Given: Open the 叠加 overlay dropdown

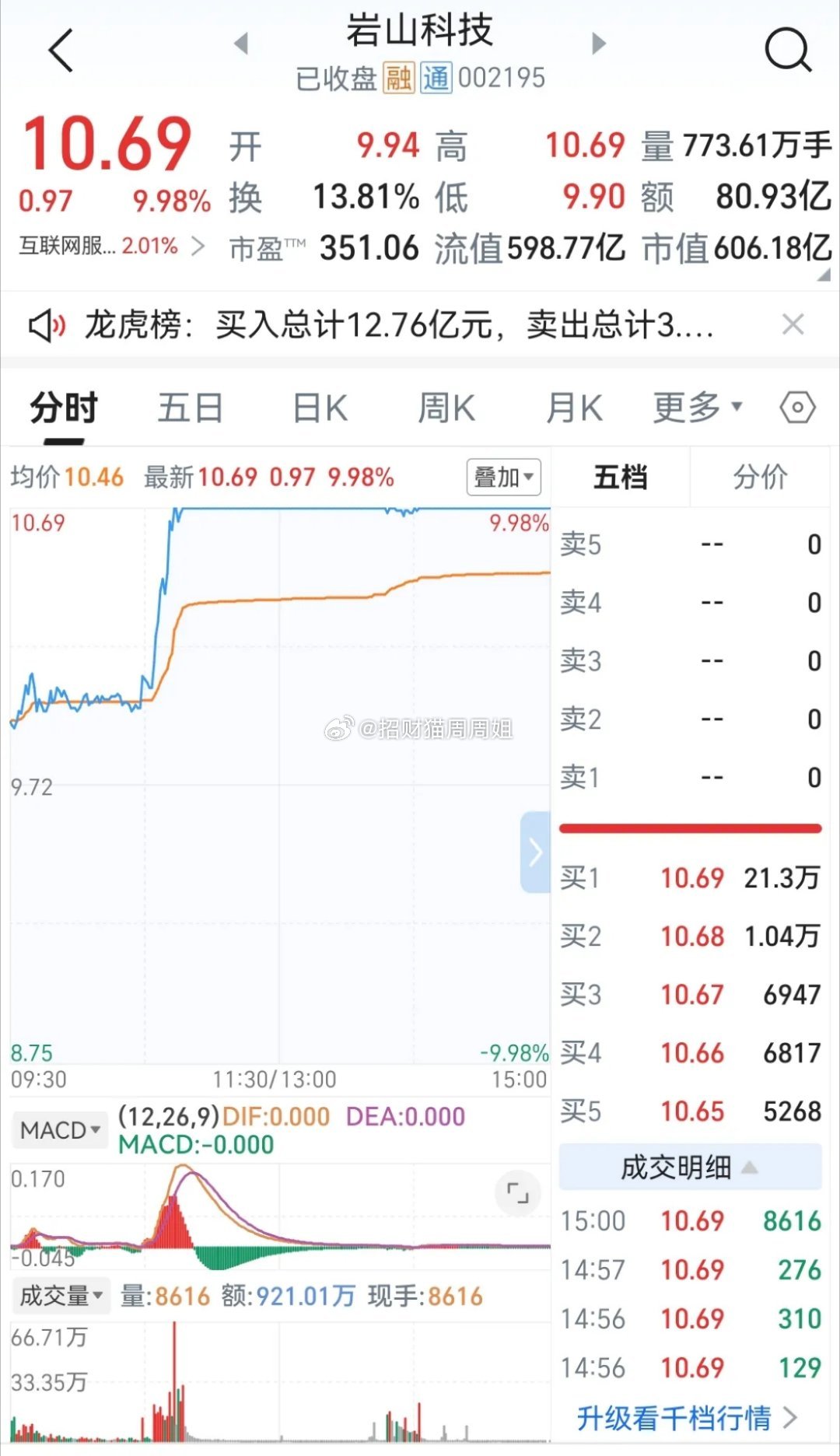Looking at the screenshot, I should (503, 477).
